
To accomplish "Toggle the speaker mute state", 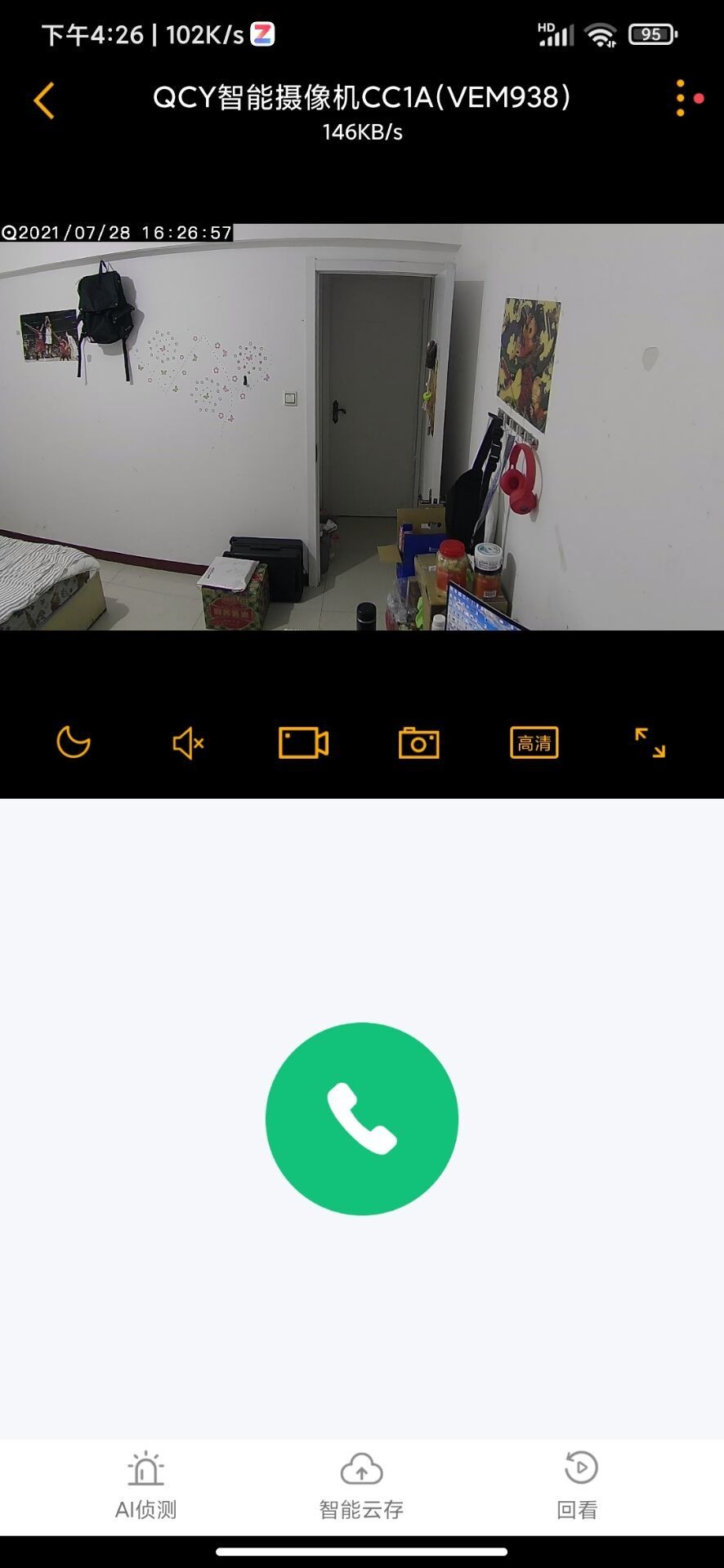I will point(187,742).
